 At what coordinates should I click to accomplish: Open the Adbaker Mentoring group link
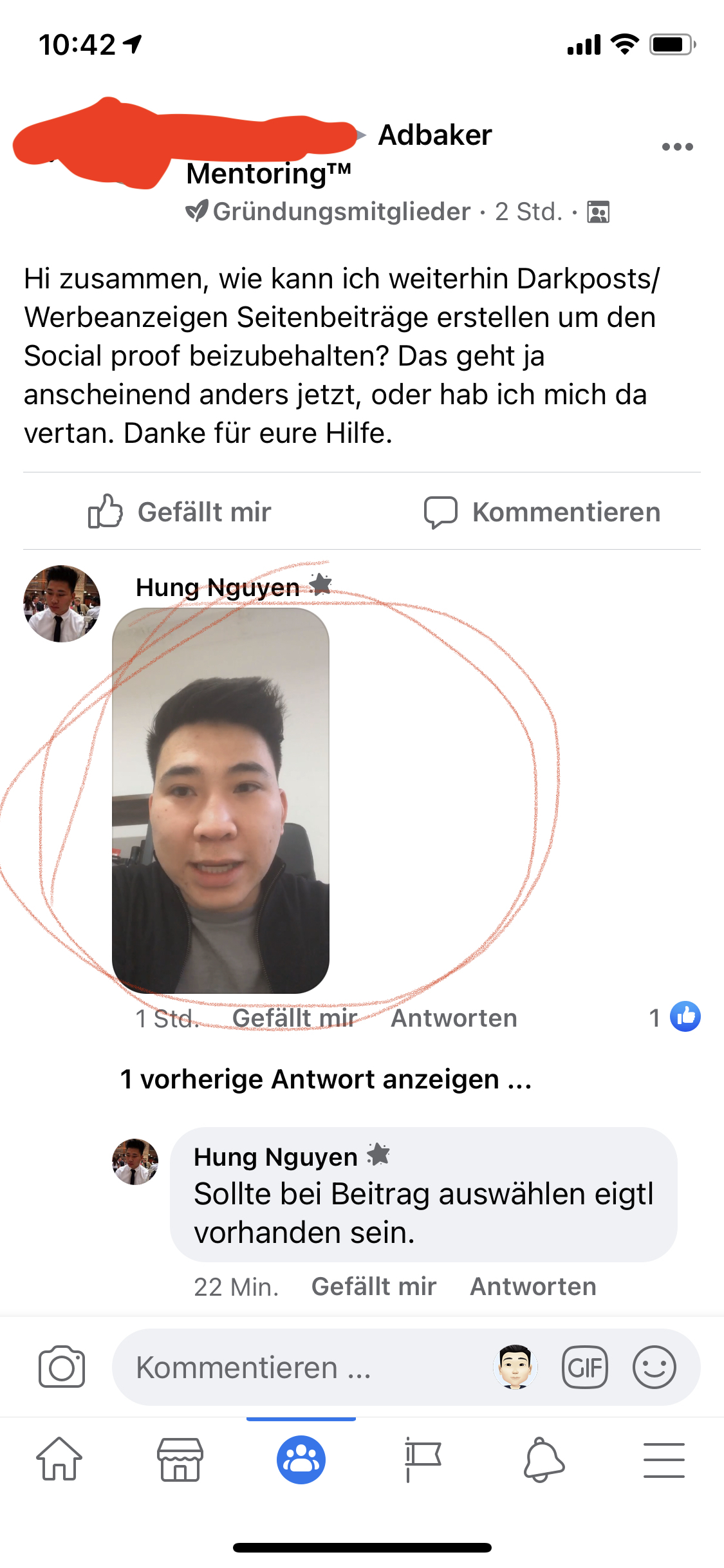pyautogui.click(x=434, y=136)
